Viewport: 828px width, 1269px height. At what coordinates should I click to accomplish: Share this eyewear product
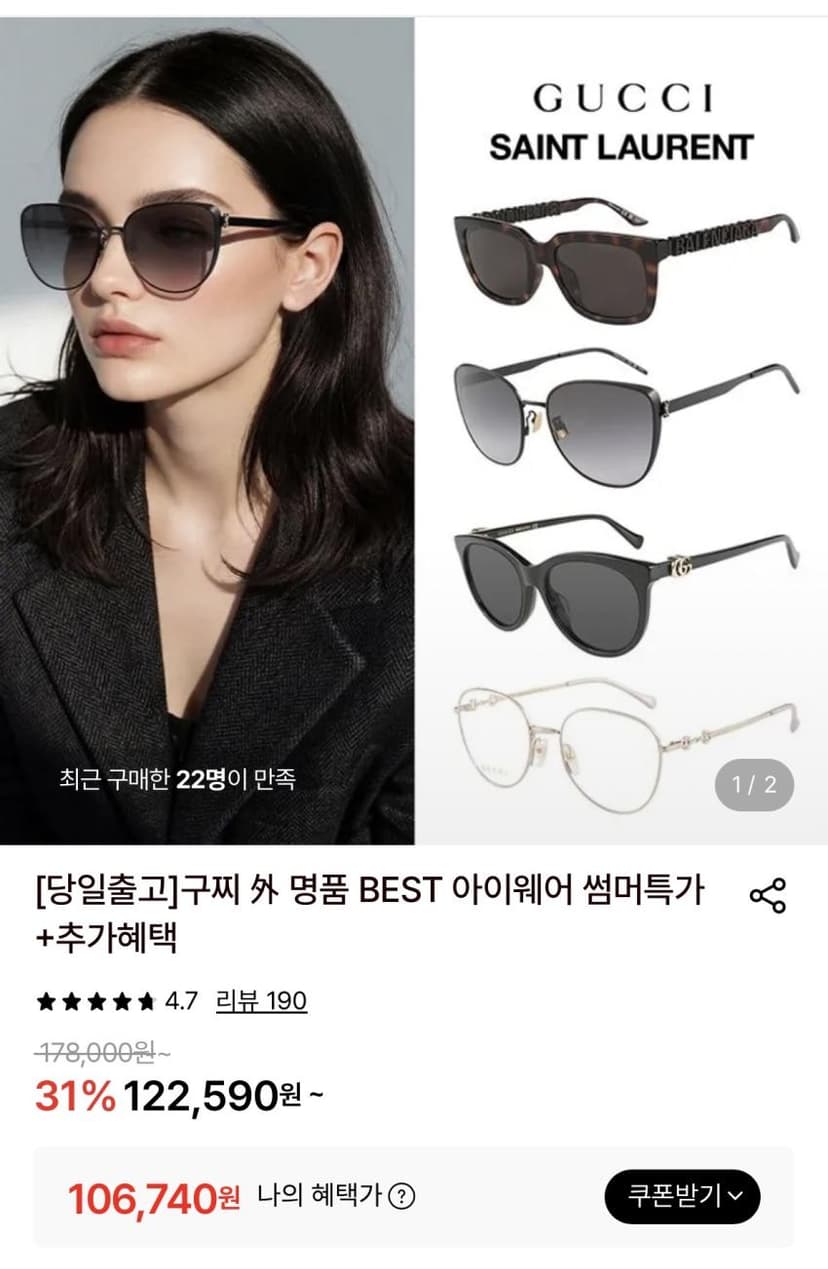(768, 895)
